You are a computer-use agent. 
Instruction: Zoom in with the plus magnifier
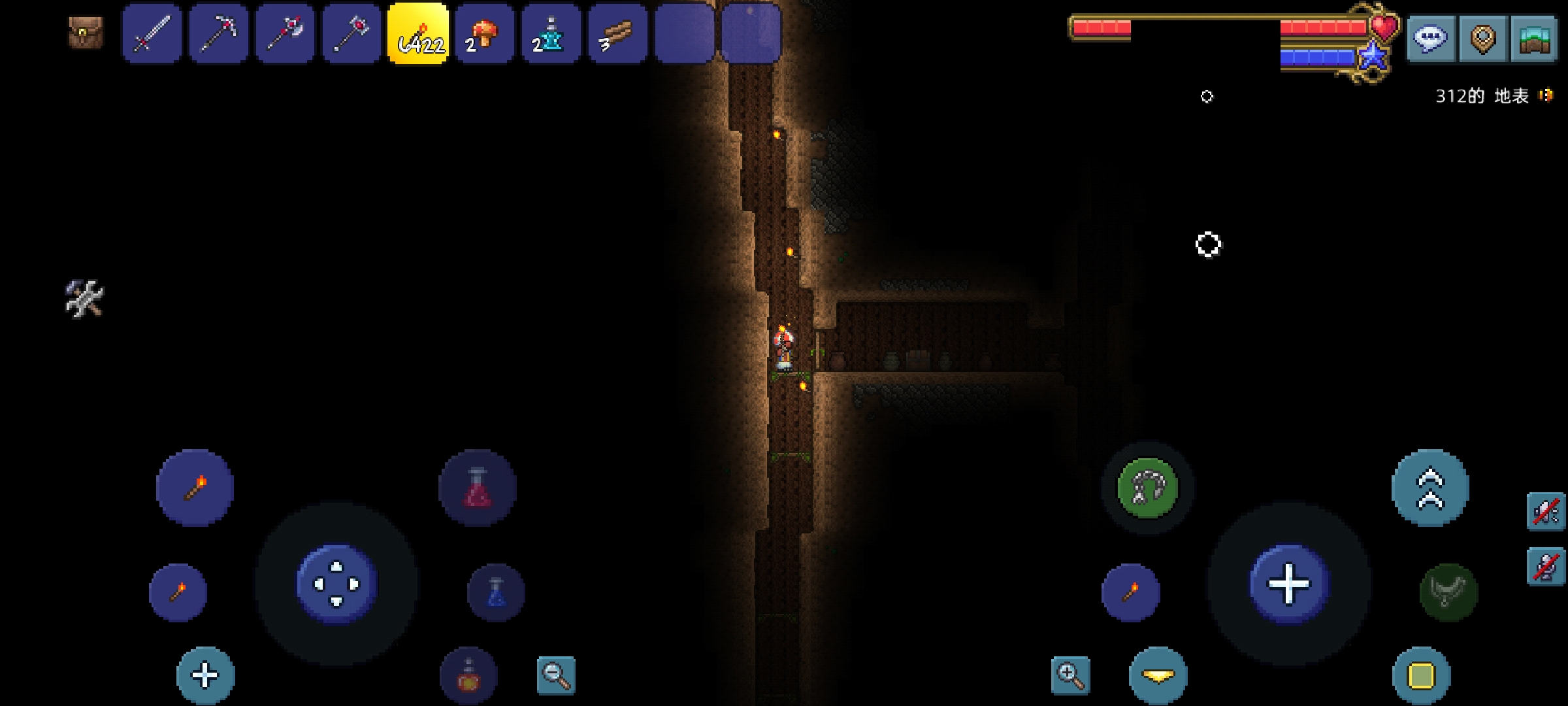point(1071,675)
